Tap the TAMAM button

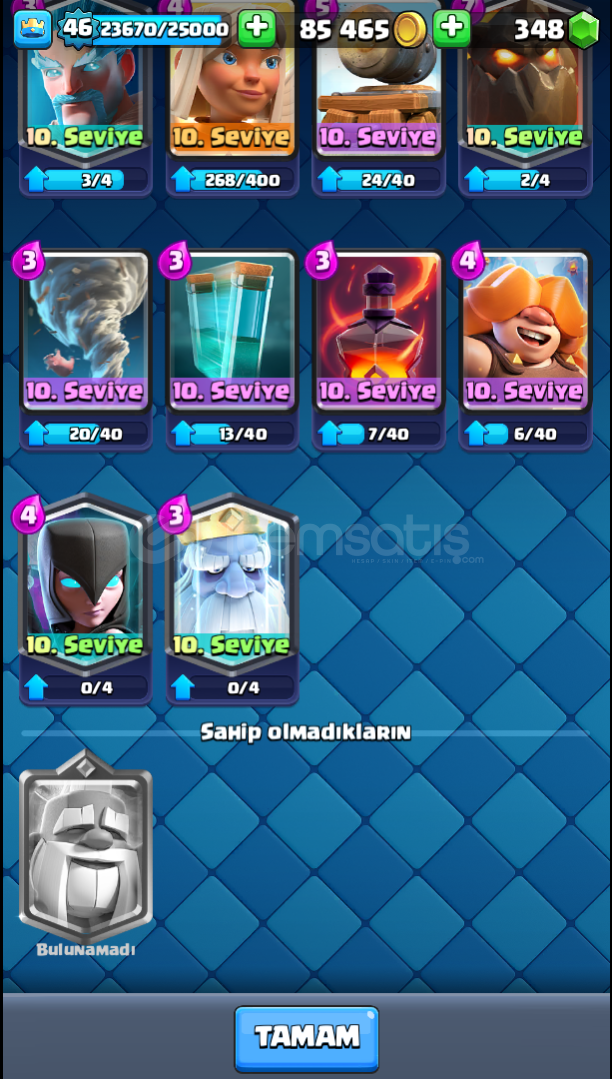point(306,1038)
